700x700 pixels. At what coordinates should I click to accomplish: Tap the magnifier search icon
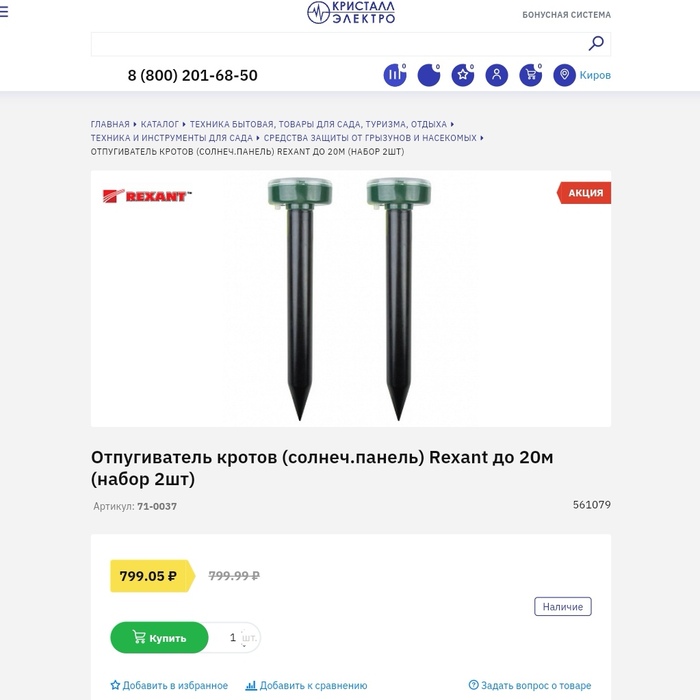pyautogui.click(x=596, y=43)
